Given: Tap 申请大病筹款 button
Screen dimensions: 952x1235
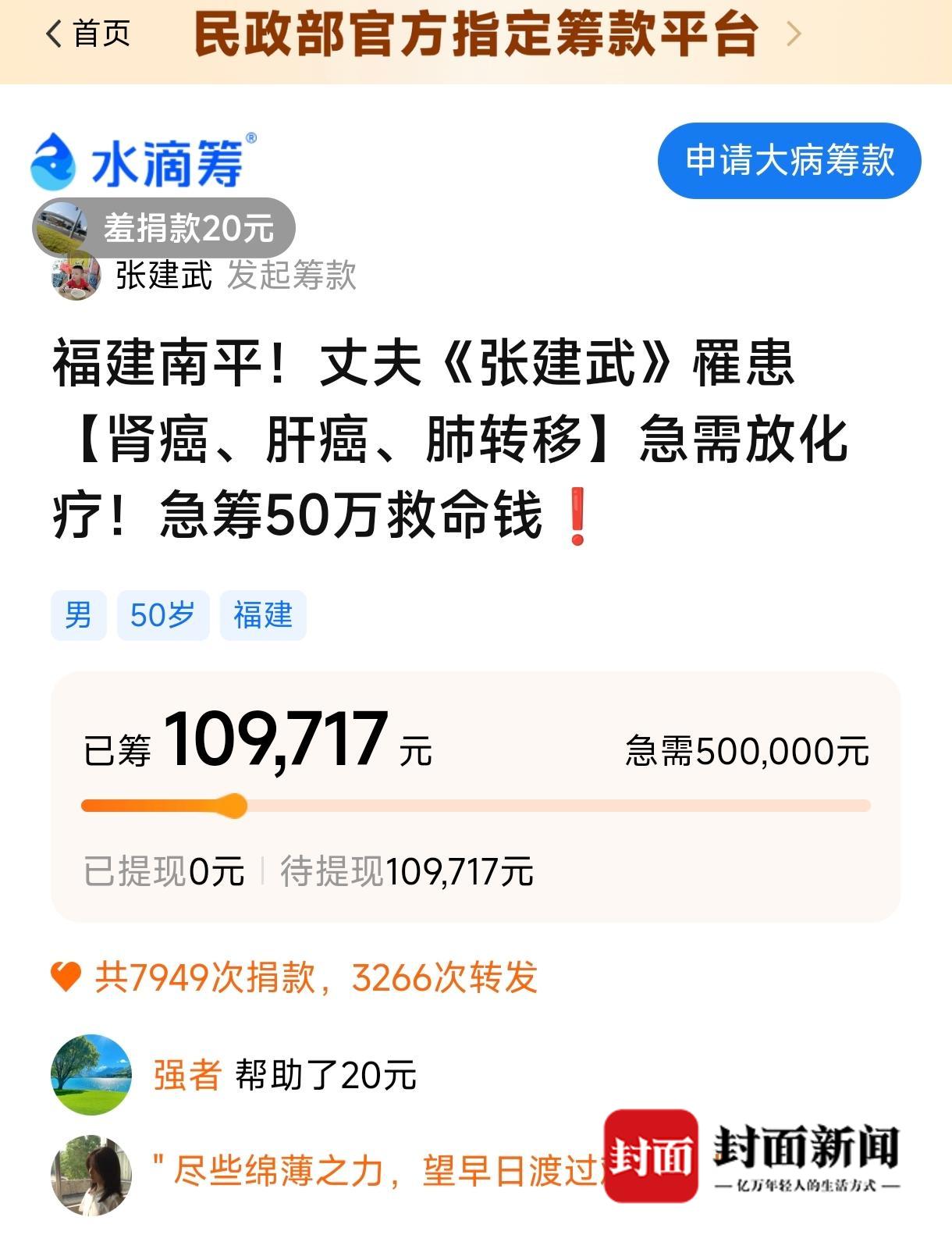Looking at the screenshot, I should [789, 161].
